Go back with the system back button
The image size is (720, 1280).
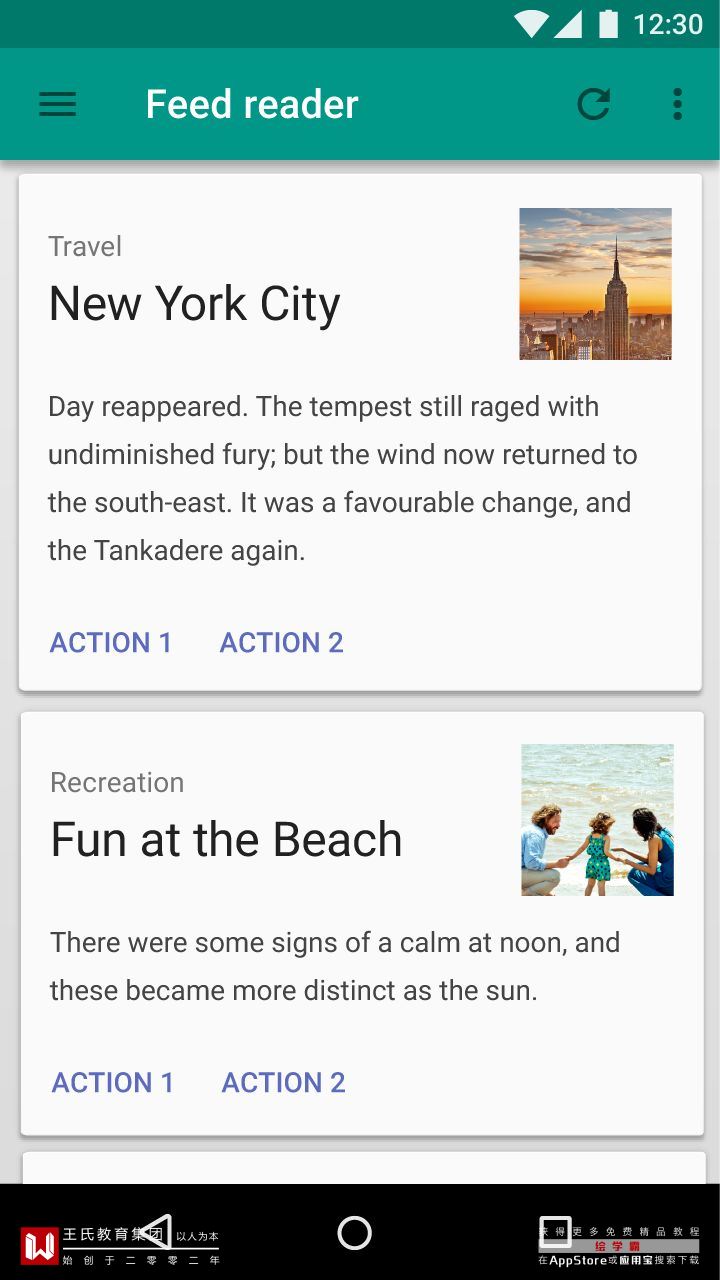pos(155,1232)
